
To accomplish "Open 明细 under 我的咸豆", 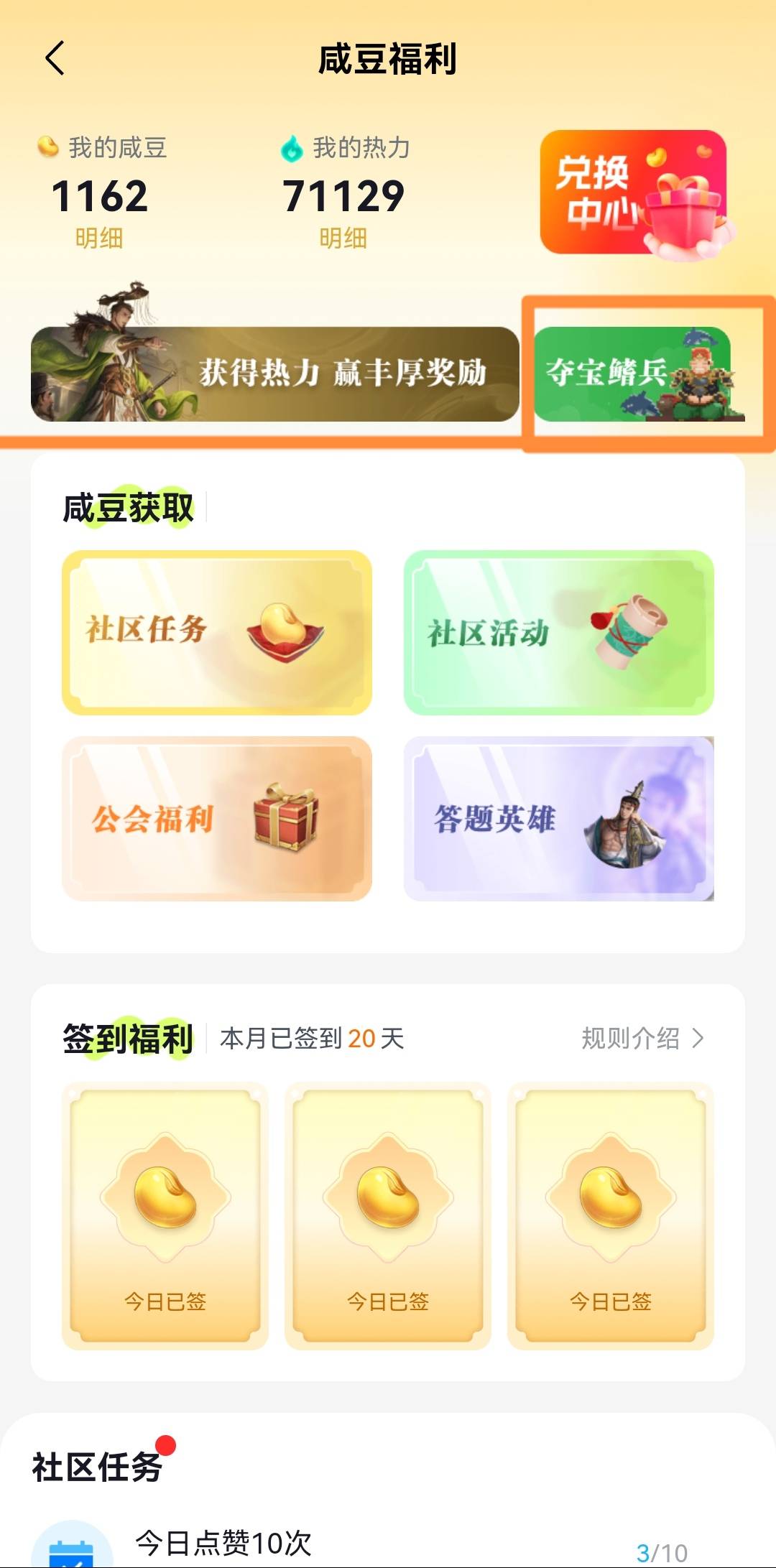I will click(99, 238).
